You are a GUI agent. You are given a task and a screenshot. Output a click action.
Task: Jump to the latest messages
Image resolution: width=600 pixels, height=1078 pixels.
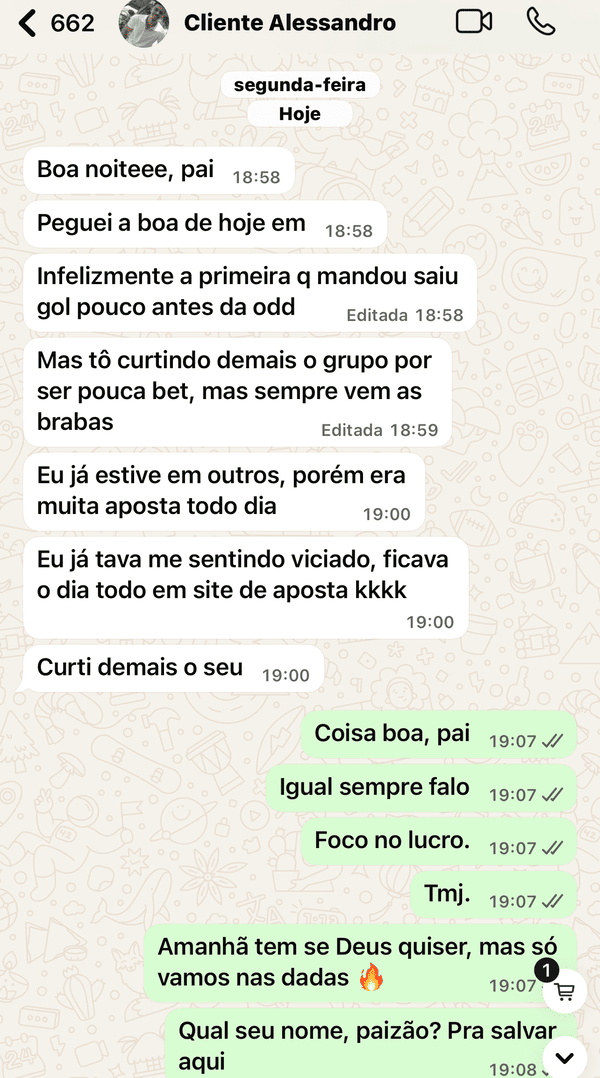coord(564,1057)
